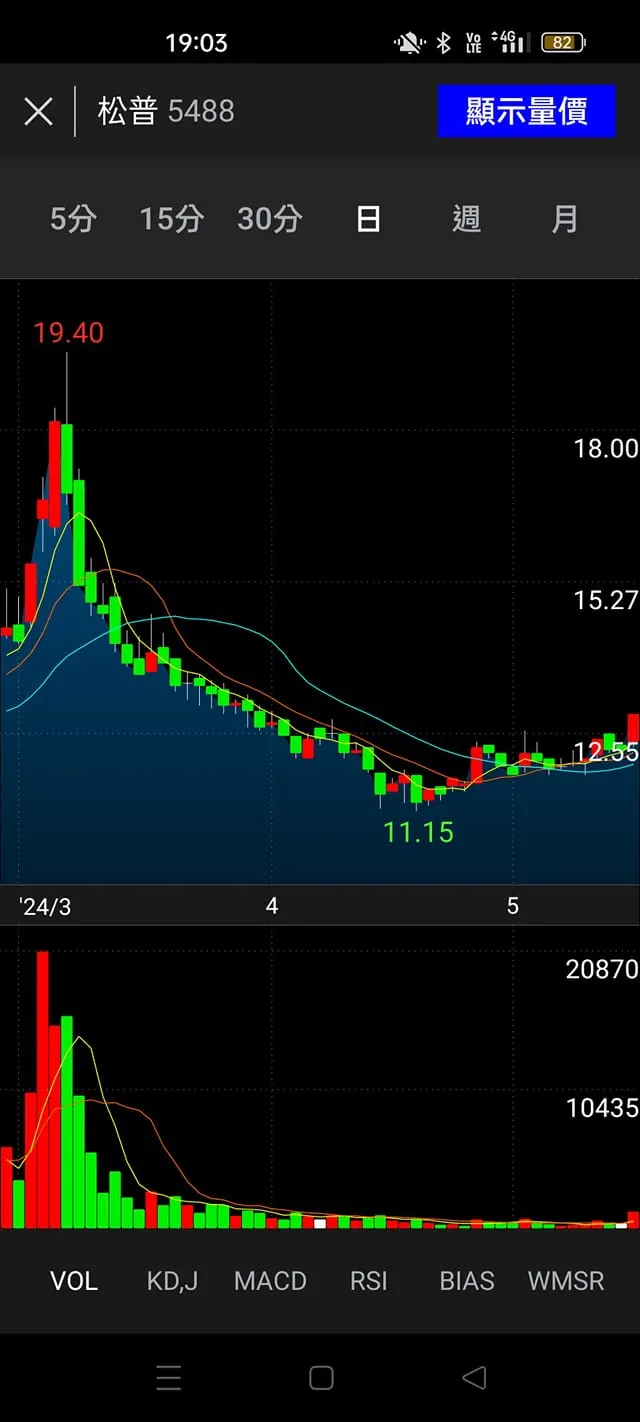This screenshot has width=640, height=1422.
Task: Switch to the WMSR indicator
Action: 566,1281
